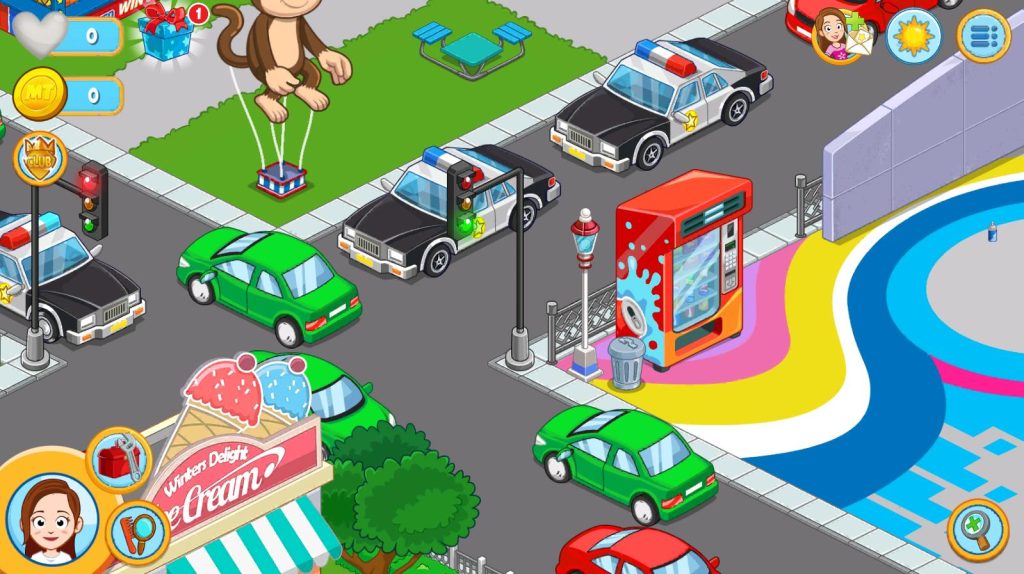Open the add character button
The image size is (1024, 574).
click(842, 36)
